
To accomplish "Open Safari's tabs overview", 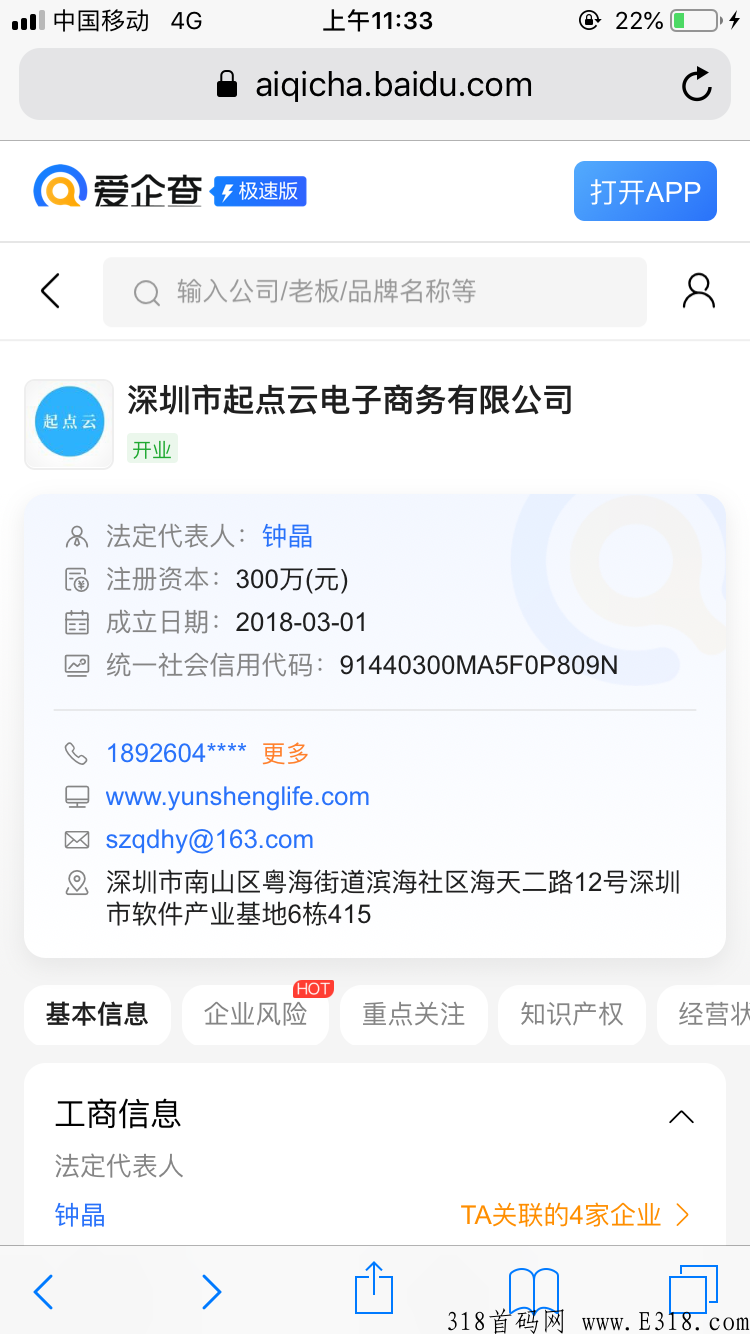I will click(693, 1289).
